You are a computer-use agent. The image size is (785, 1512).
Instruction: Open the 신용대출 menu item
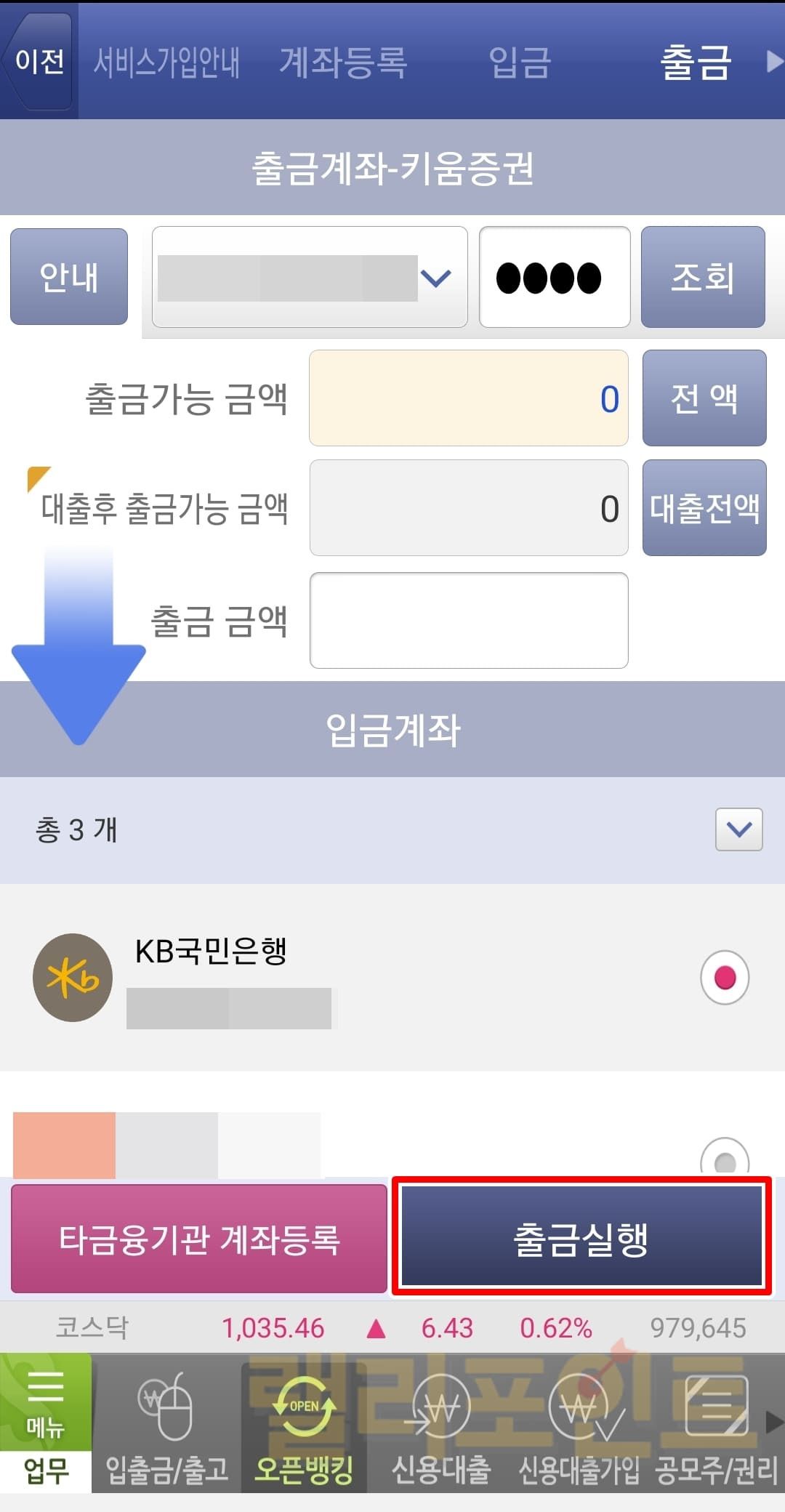[x=441, y=1425]
